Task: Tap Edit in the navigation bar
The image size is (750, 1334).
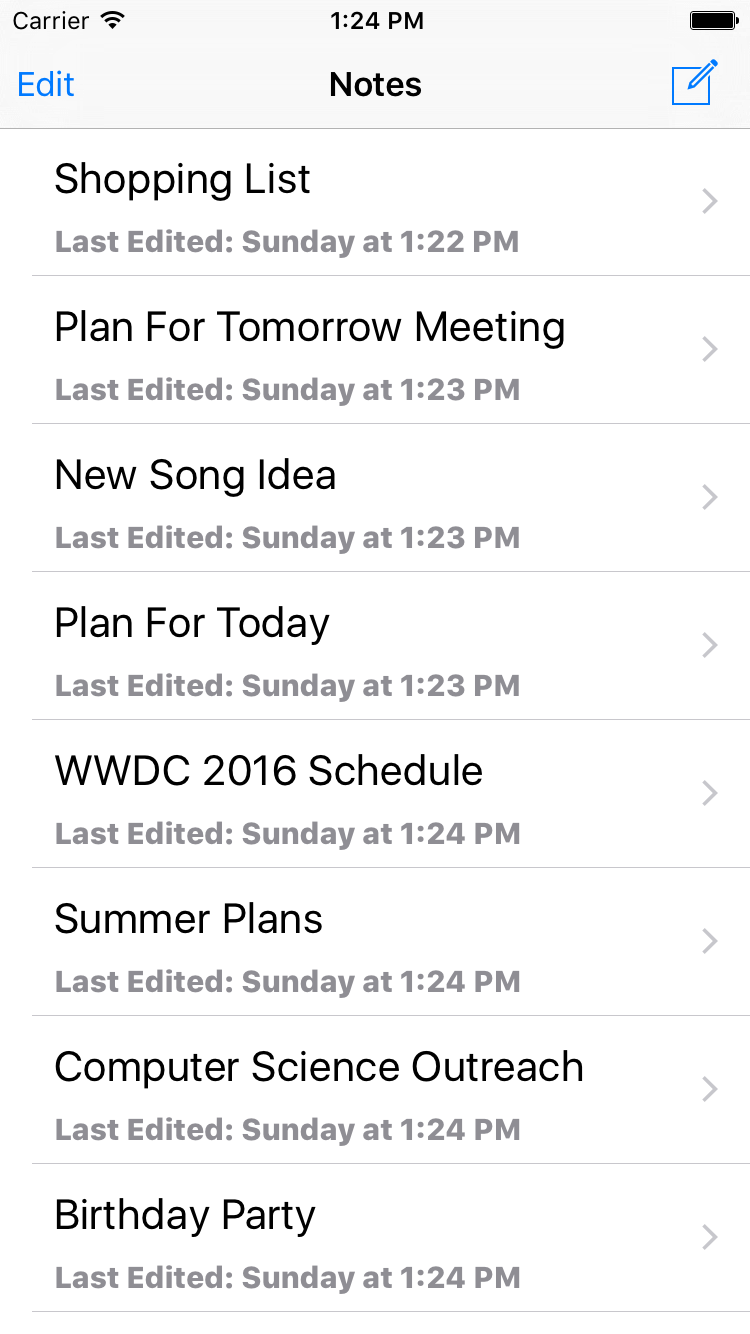Action: 46,84
